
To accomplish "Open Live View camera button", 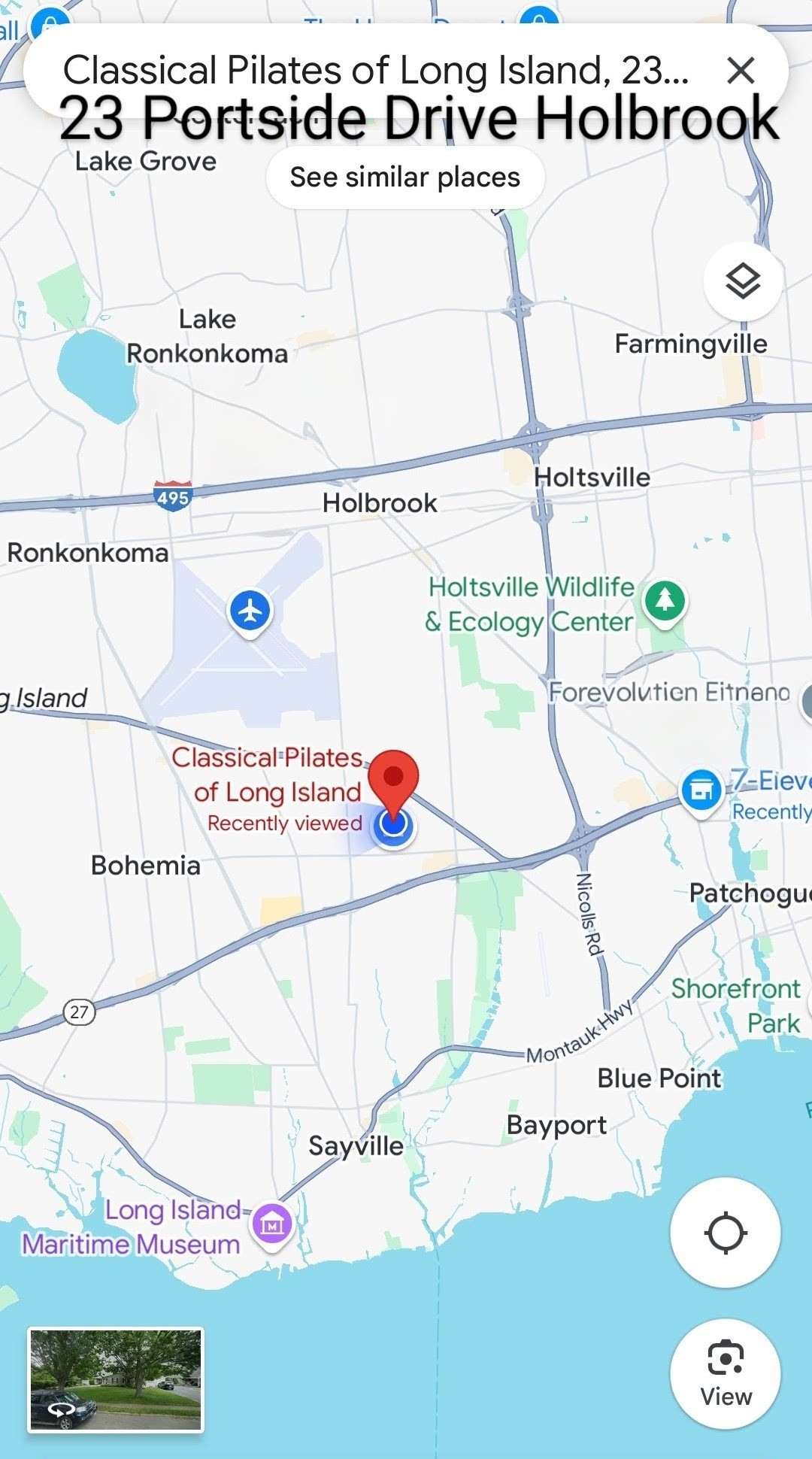I will point(726,1373).
